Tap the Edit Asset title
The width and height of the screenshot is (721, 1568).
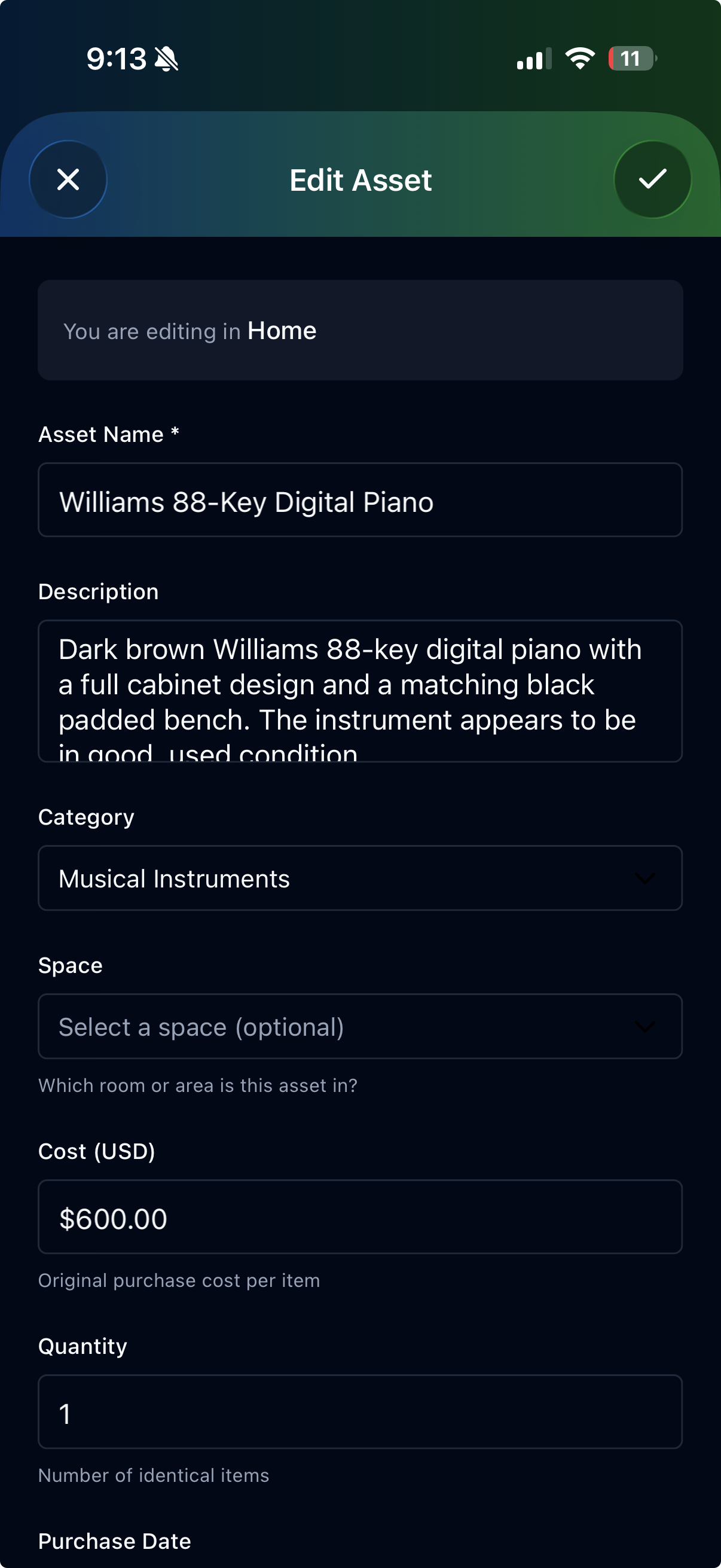(360, 179)
